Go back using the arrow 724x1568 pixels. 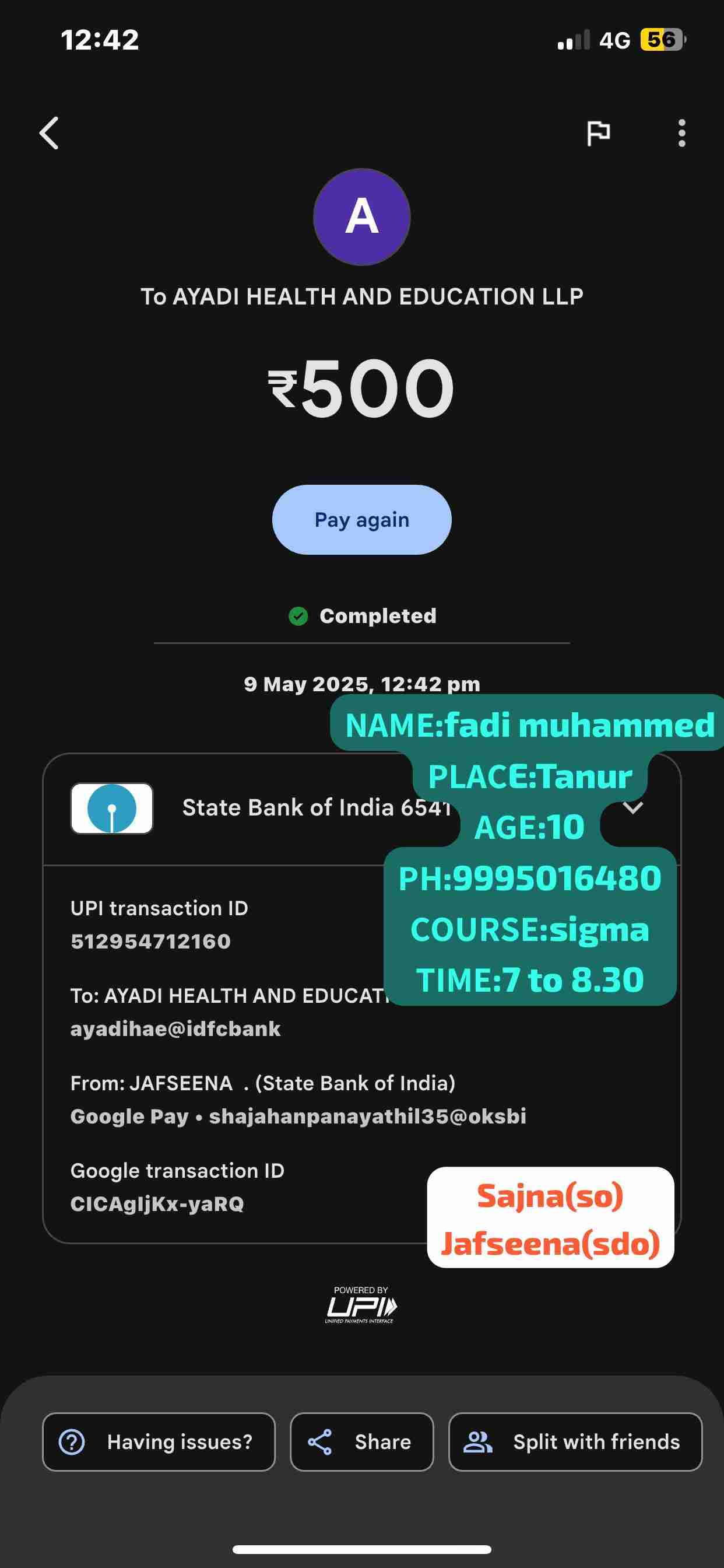50,132
